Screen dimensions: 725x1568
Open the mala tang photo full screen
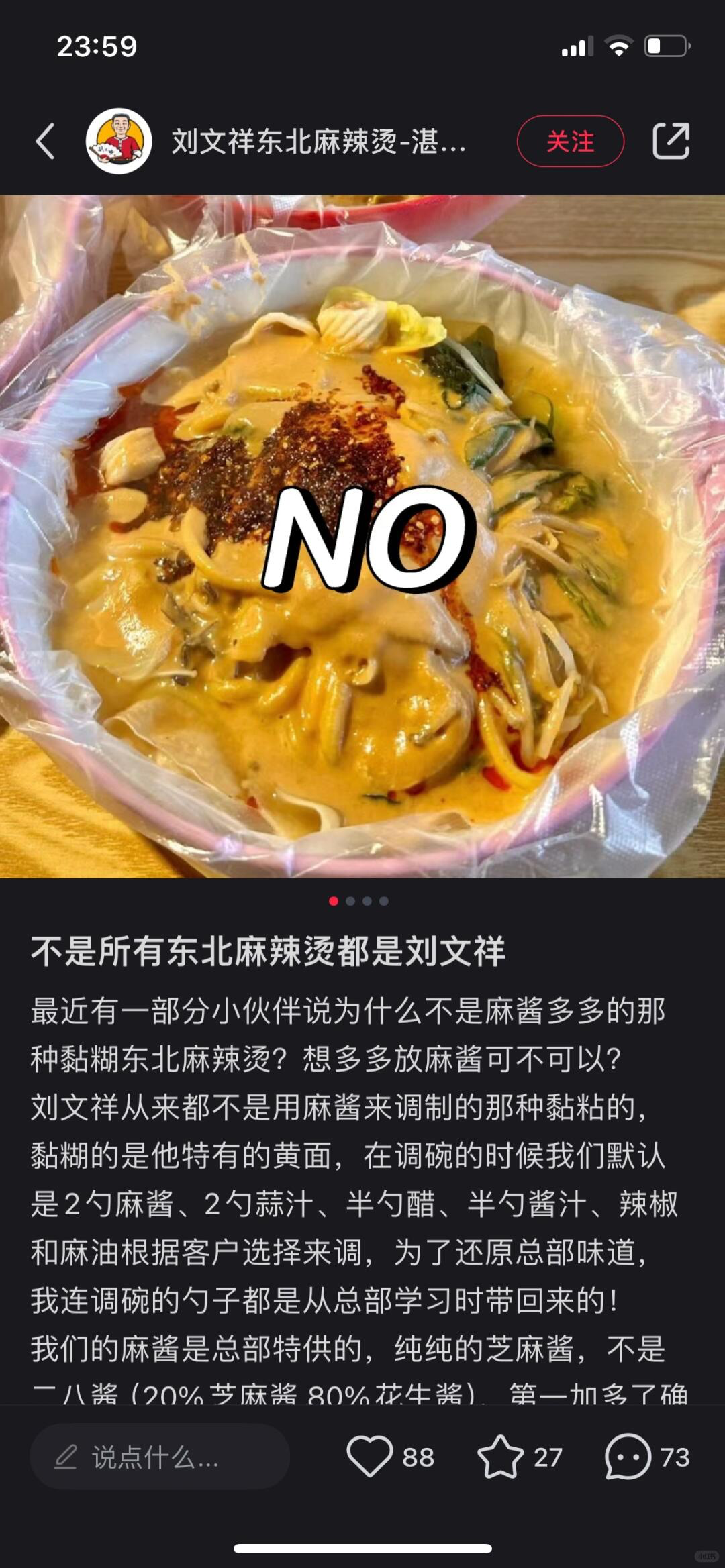coord(362,537)
